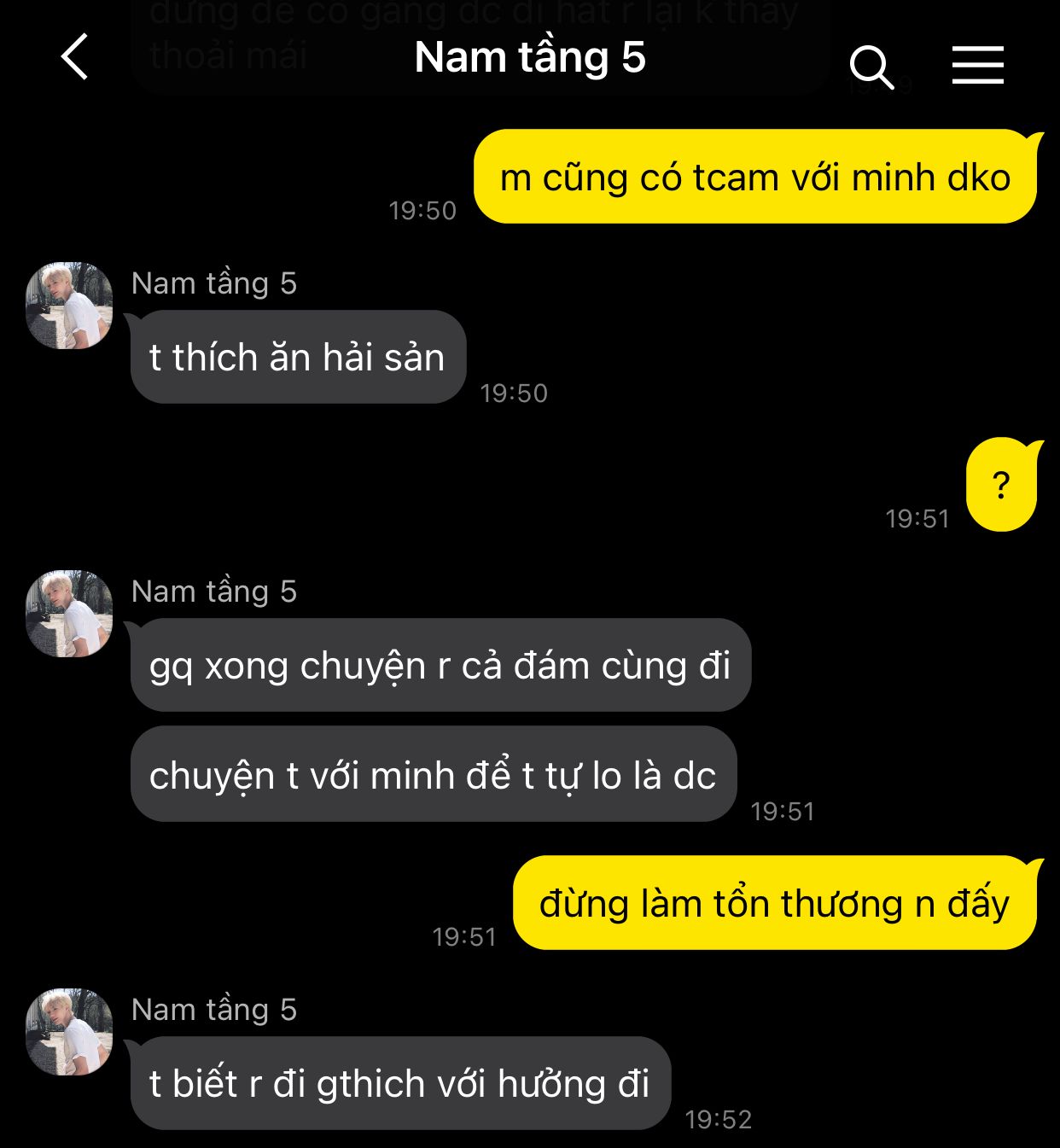Open Nam tầng 5's avatar beside 't thích ăn hải sản'

pyautogui.click(x=69, y=306)
